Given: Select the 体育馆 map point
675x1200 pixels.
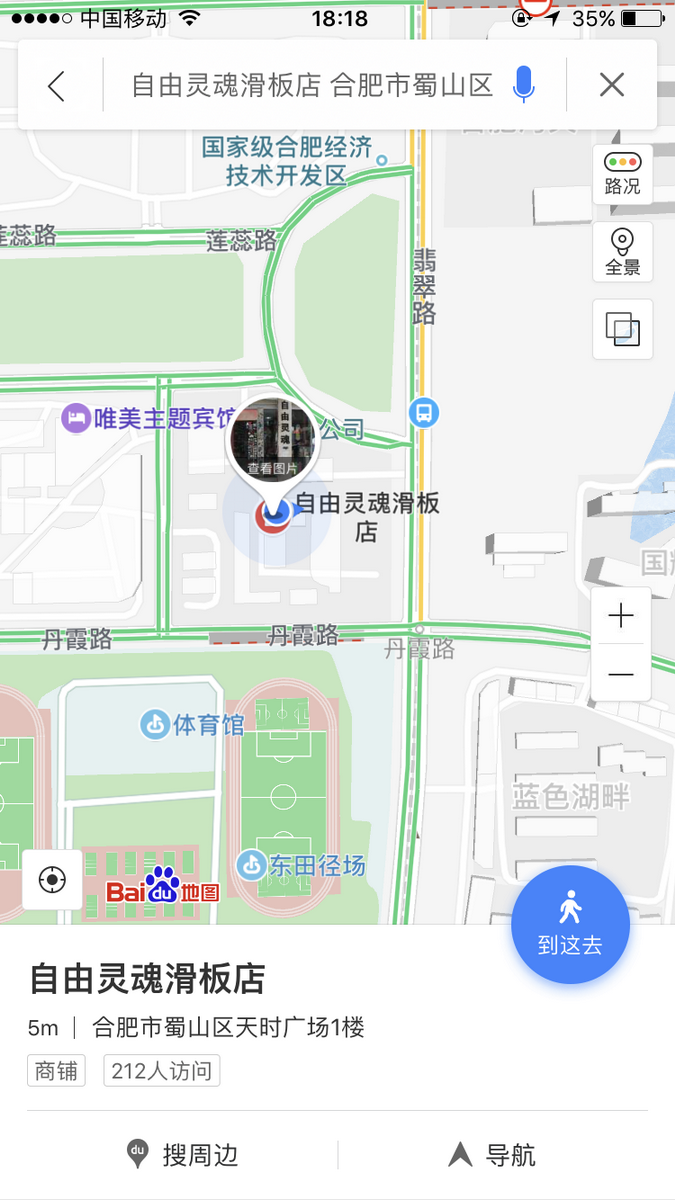Looking at the screenshot, I should (x=192, y=724).
